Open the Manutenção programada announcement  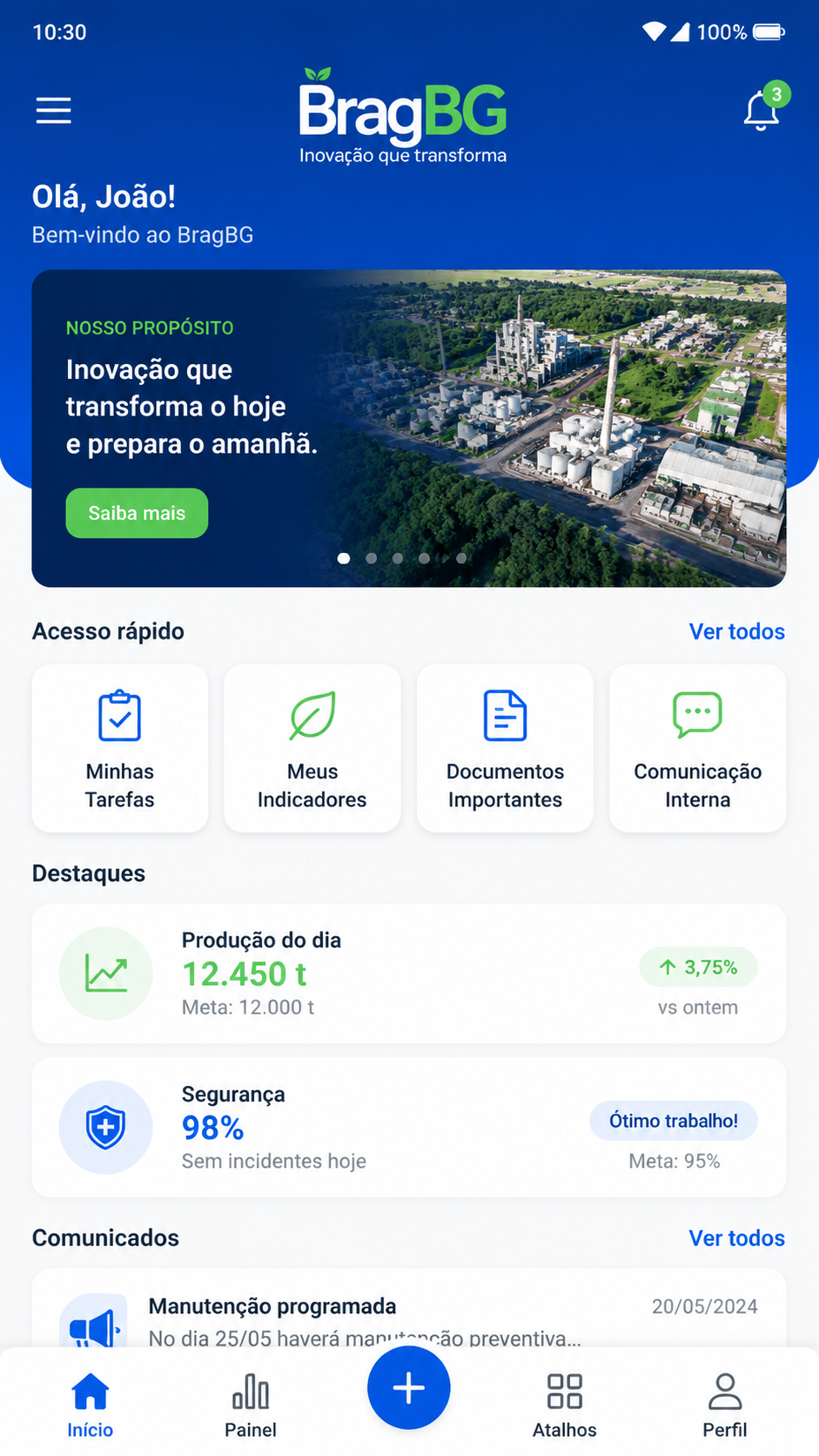pos(409,1310)
